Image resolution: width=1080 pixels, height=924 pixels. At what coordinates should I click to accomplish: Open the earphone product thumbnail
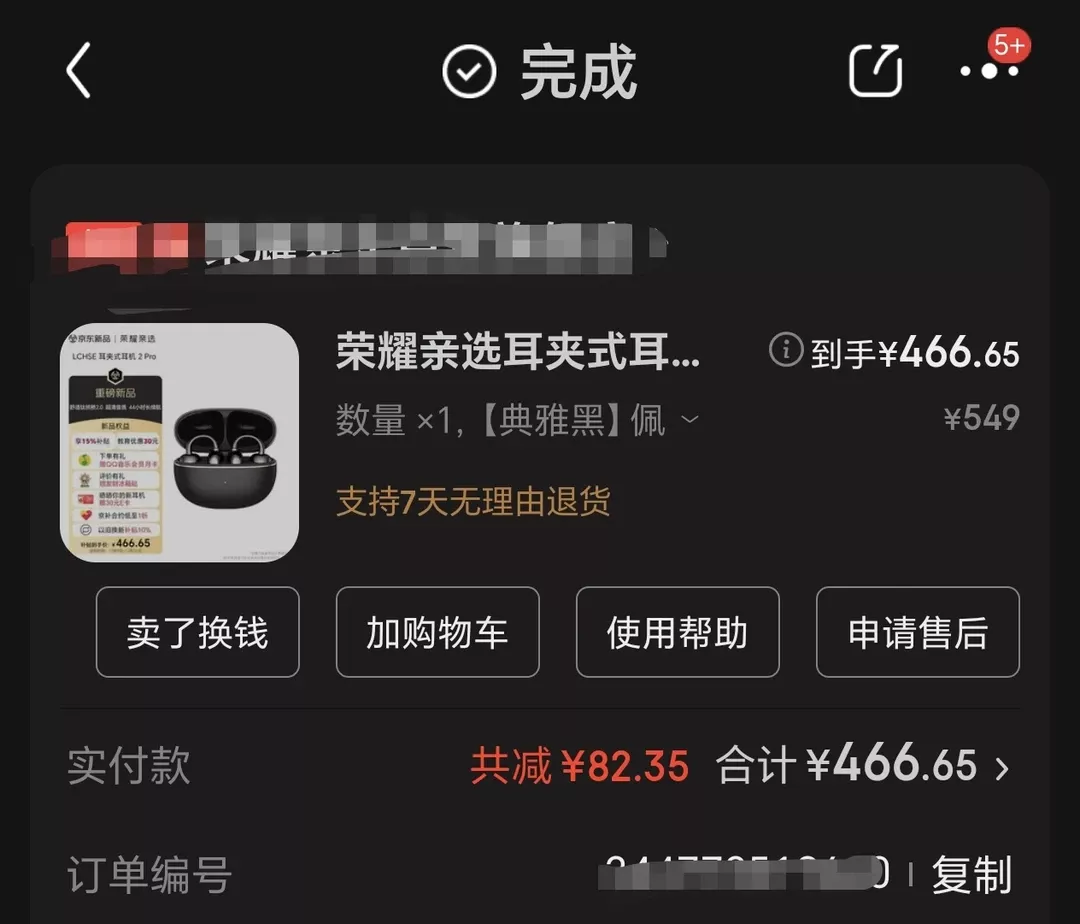(180, 442)
